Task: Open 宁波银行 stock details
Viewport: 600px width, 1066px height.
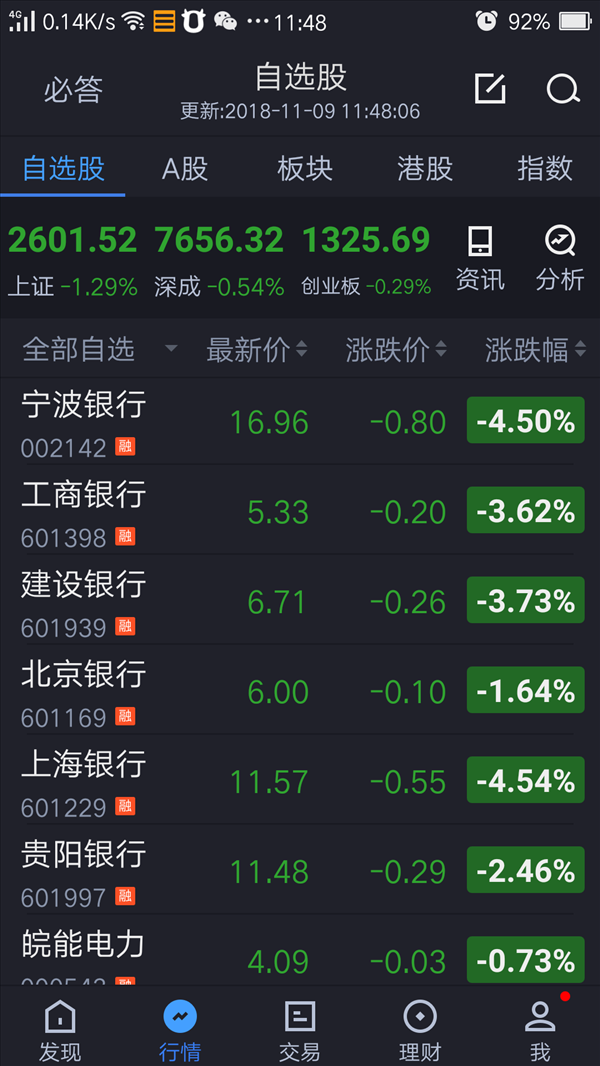Action: point(300,422)
